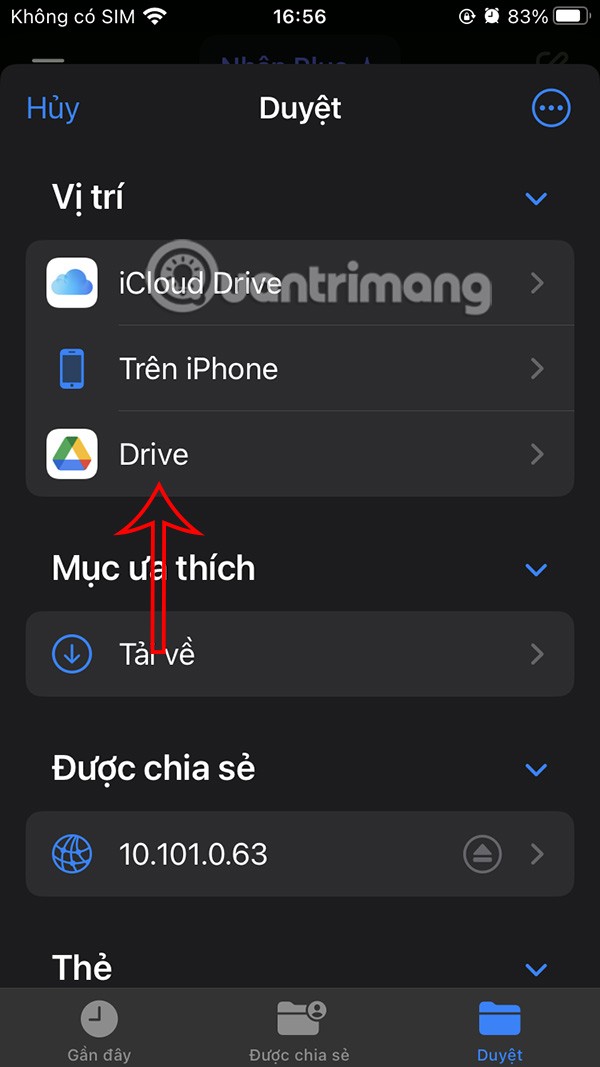The height and width of the screenshot is (1067, 600).
Task: Select the Duyệt browse tab
Action: [499, 1032]
